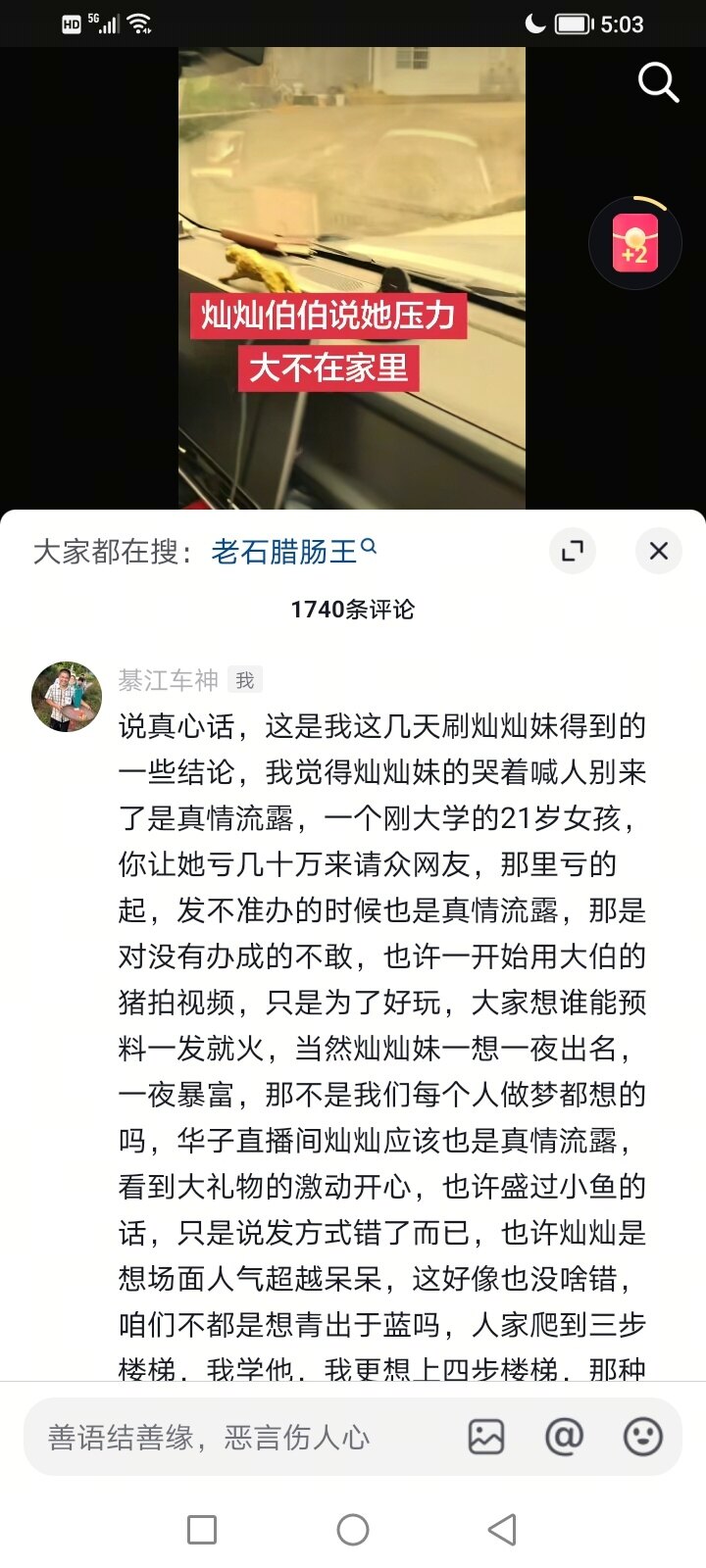Open 綦江车神's username
This screenshot has height=1568, width=706.
(x=168, y=680)
